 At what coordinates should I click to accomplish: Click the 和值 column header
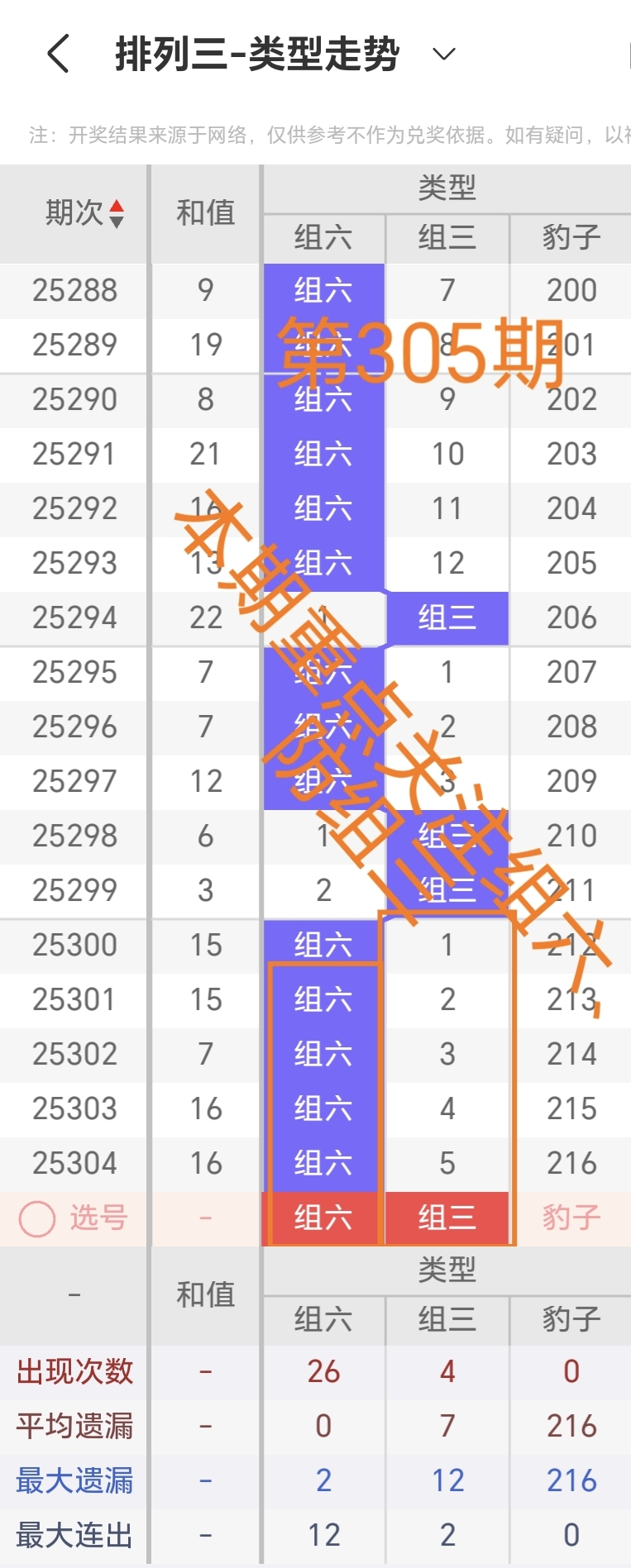[205, 213]
